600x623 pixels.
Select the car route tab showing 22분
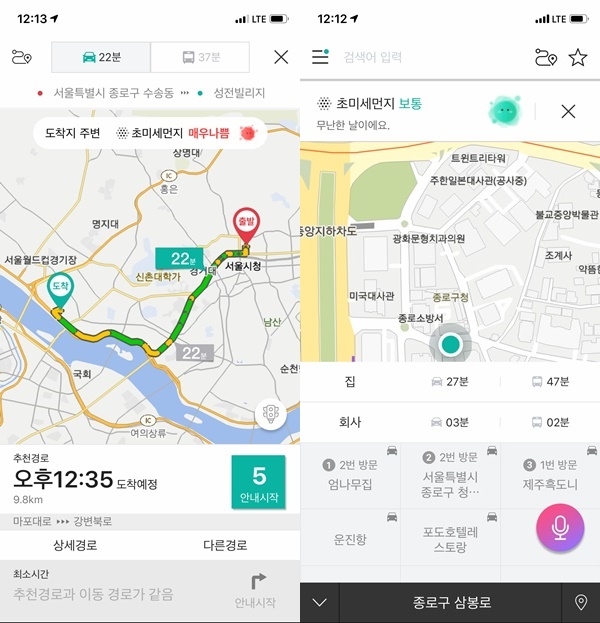(101, 57)
